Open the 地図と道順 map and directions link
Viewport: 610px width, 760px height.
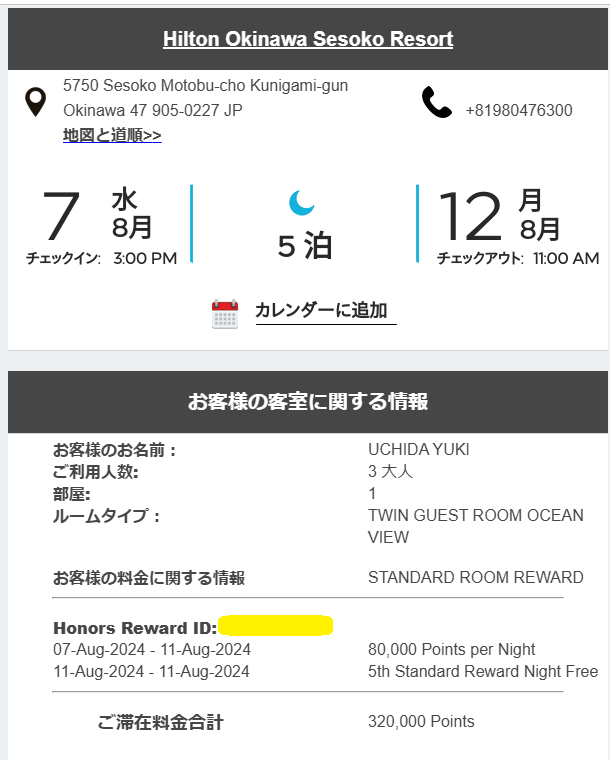112,135
